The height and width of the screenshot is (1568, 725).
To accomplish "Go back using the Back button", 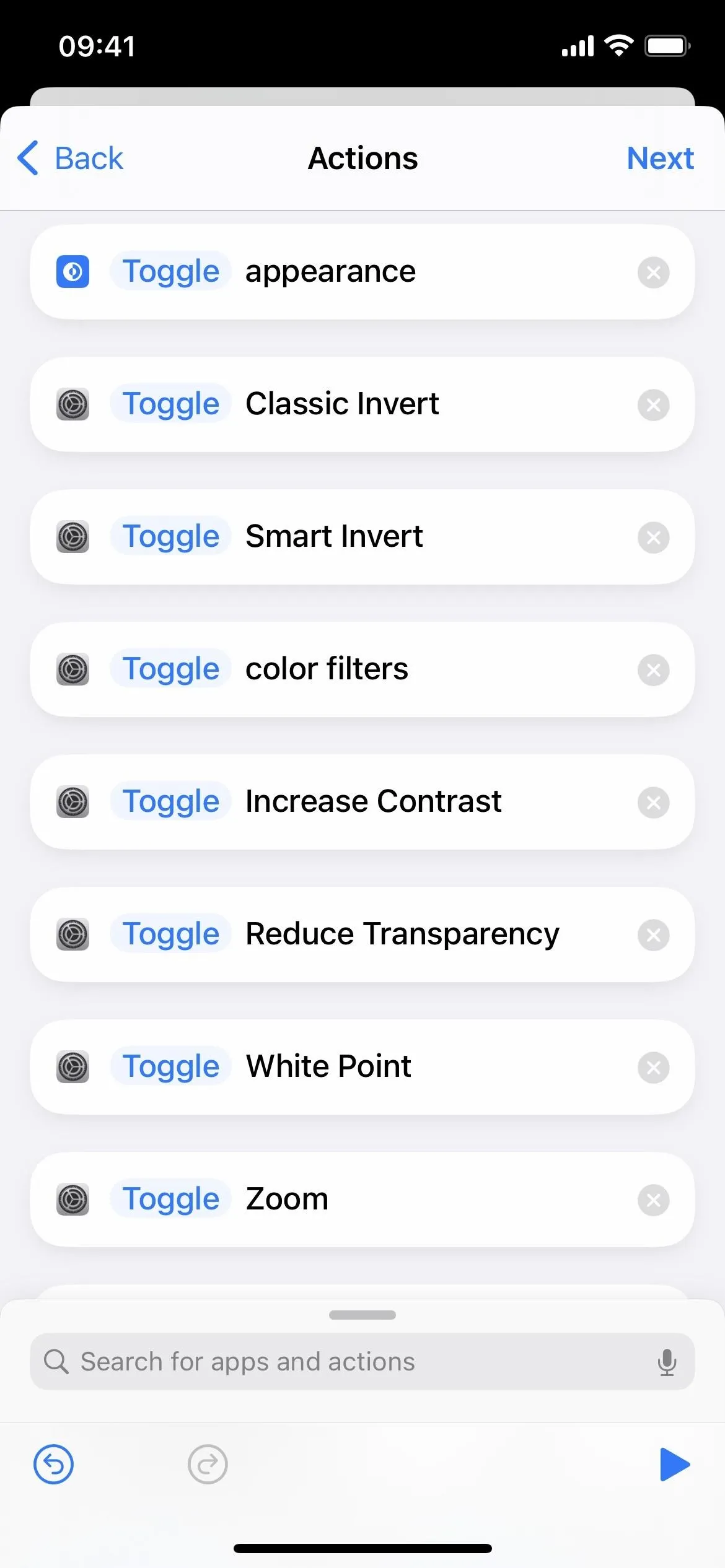I will click(x=70, y=159).
